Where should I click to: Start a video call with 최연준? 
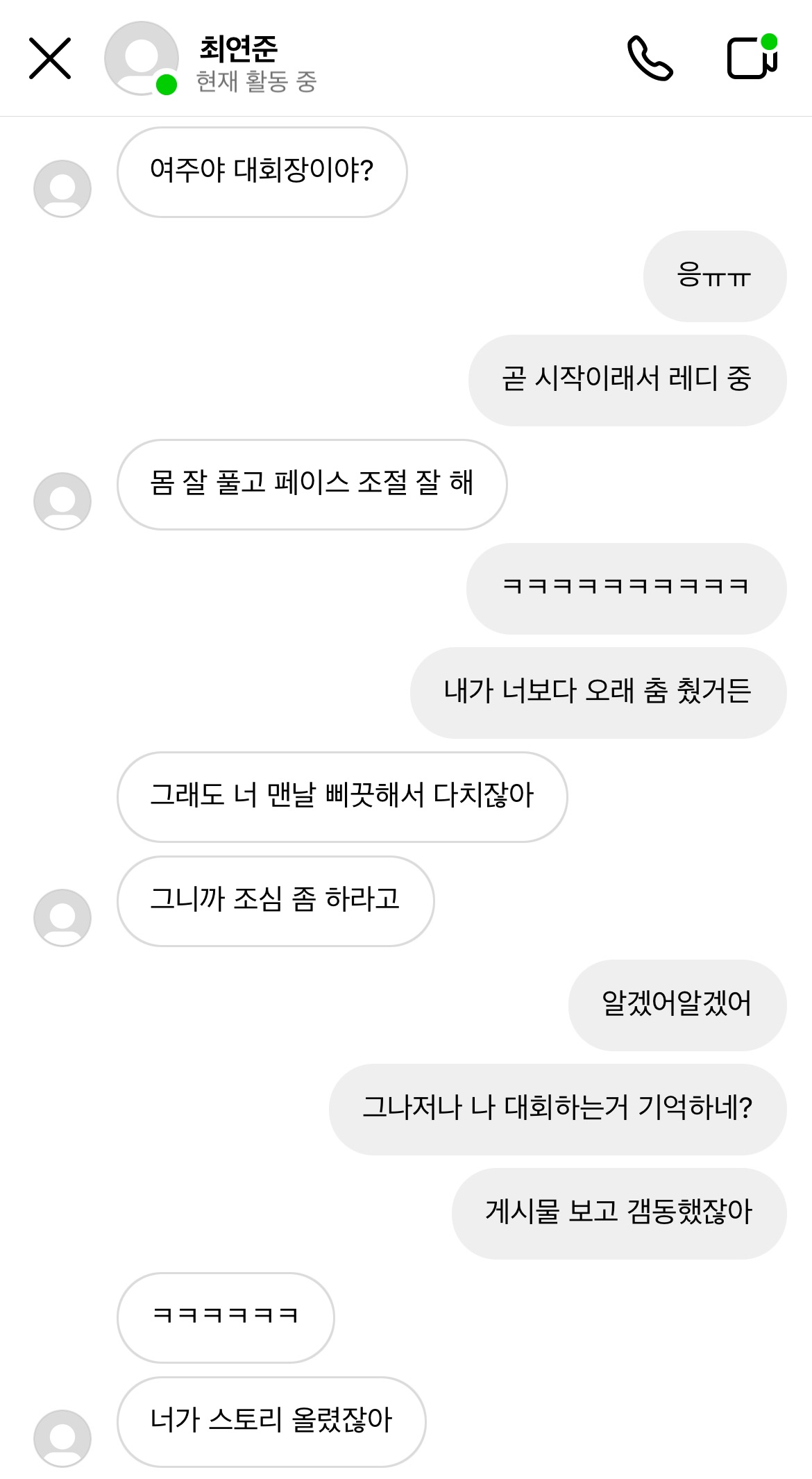(752, 57)
